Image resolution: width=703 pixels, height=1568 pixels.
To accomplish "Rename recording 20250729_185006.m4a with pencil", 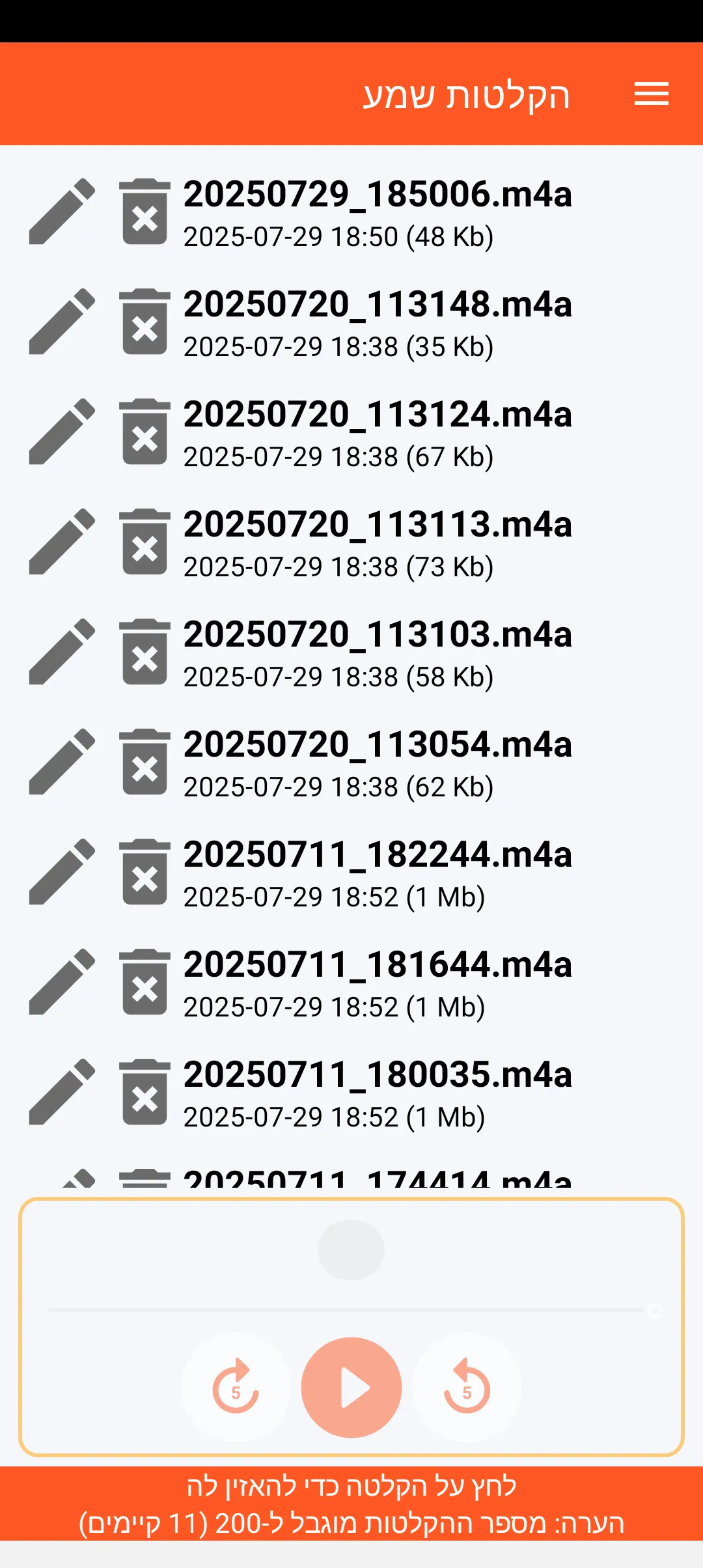I will (x=62, y=212).
